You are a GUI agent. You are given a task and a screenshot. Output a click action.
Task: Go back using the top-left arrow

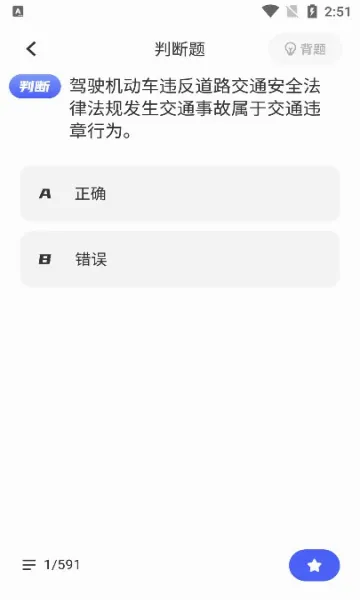pos(31,49)
